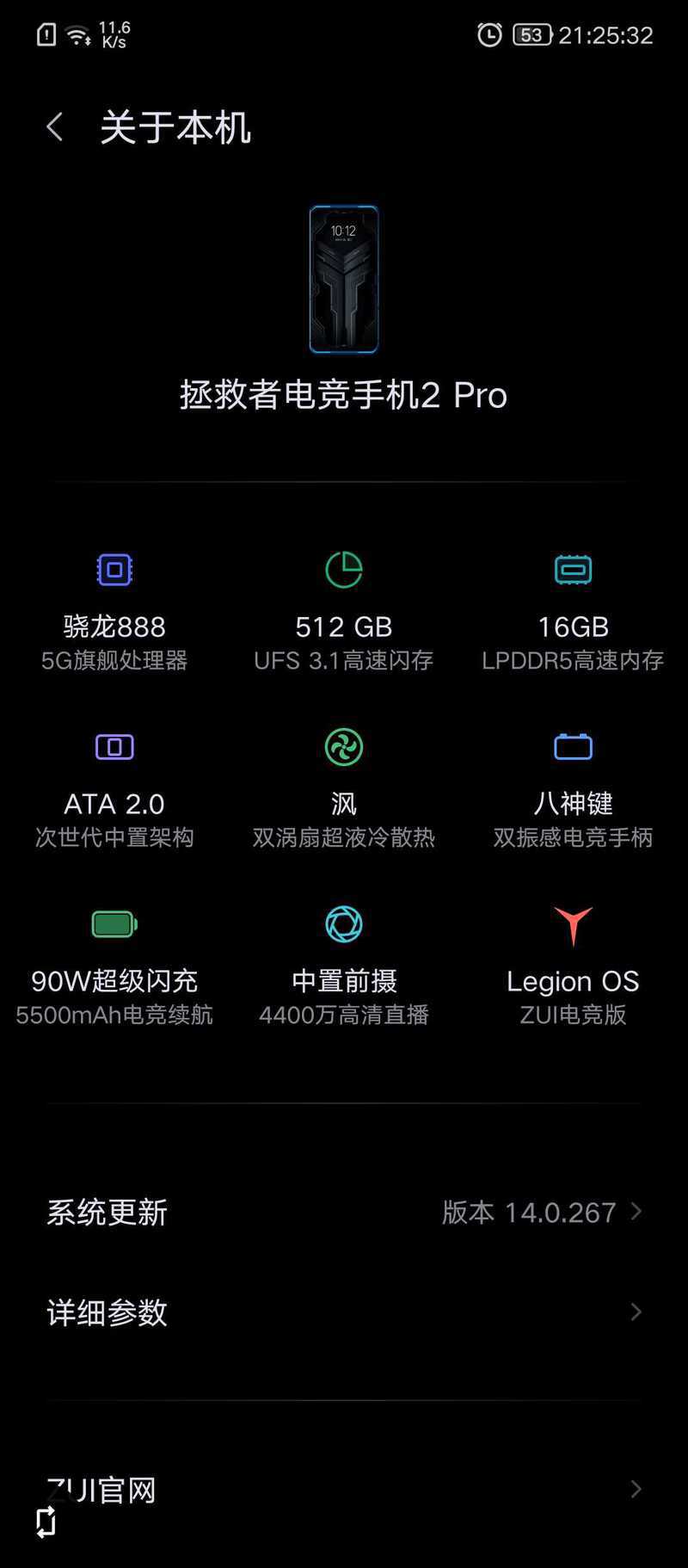The height and width of the screenshot is (1568, 688).
Task: Tap the screen rotation icon
Action: point(46,1522)
